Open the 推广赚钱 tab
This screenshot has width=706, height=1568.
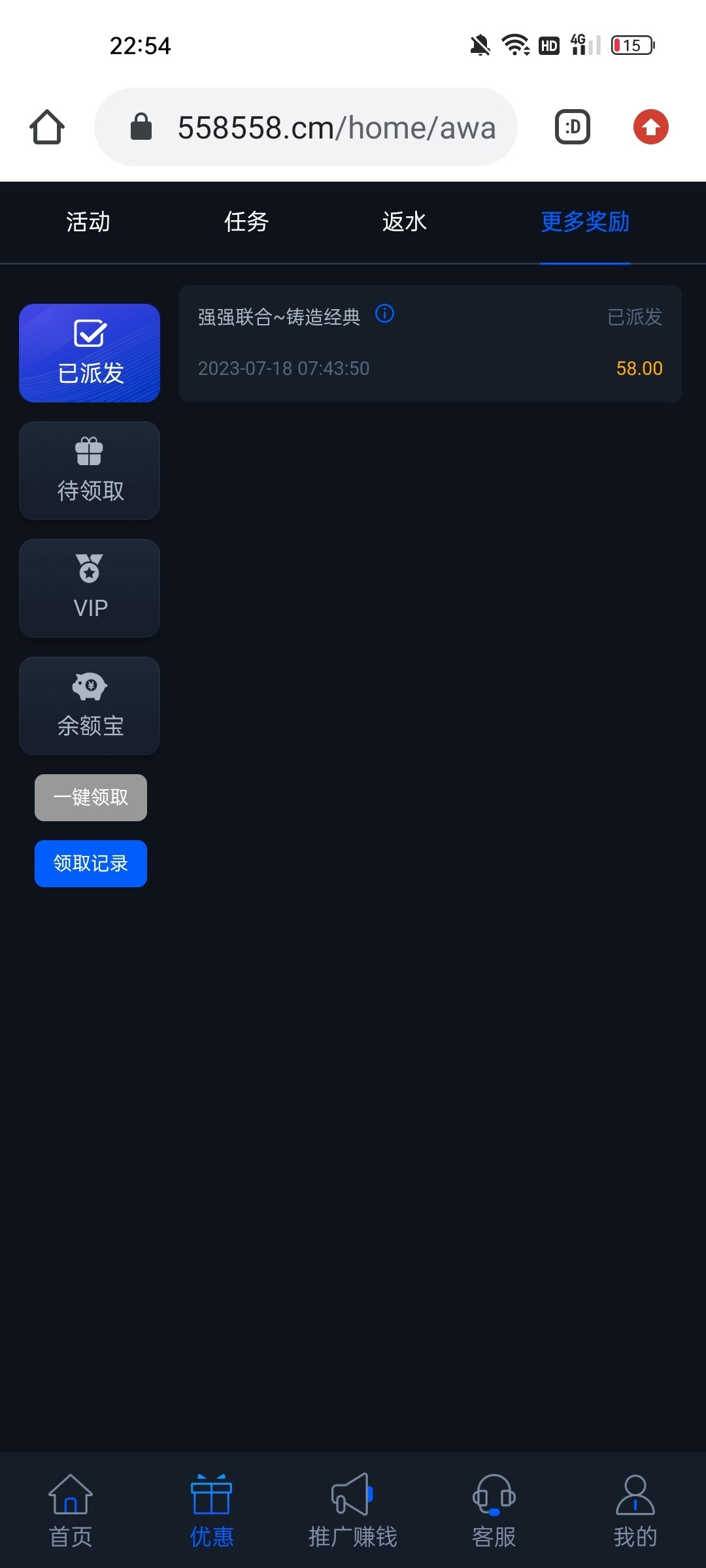(353, 1511)
